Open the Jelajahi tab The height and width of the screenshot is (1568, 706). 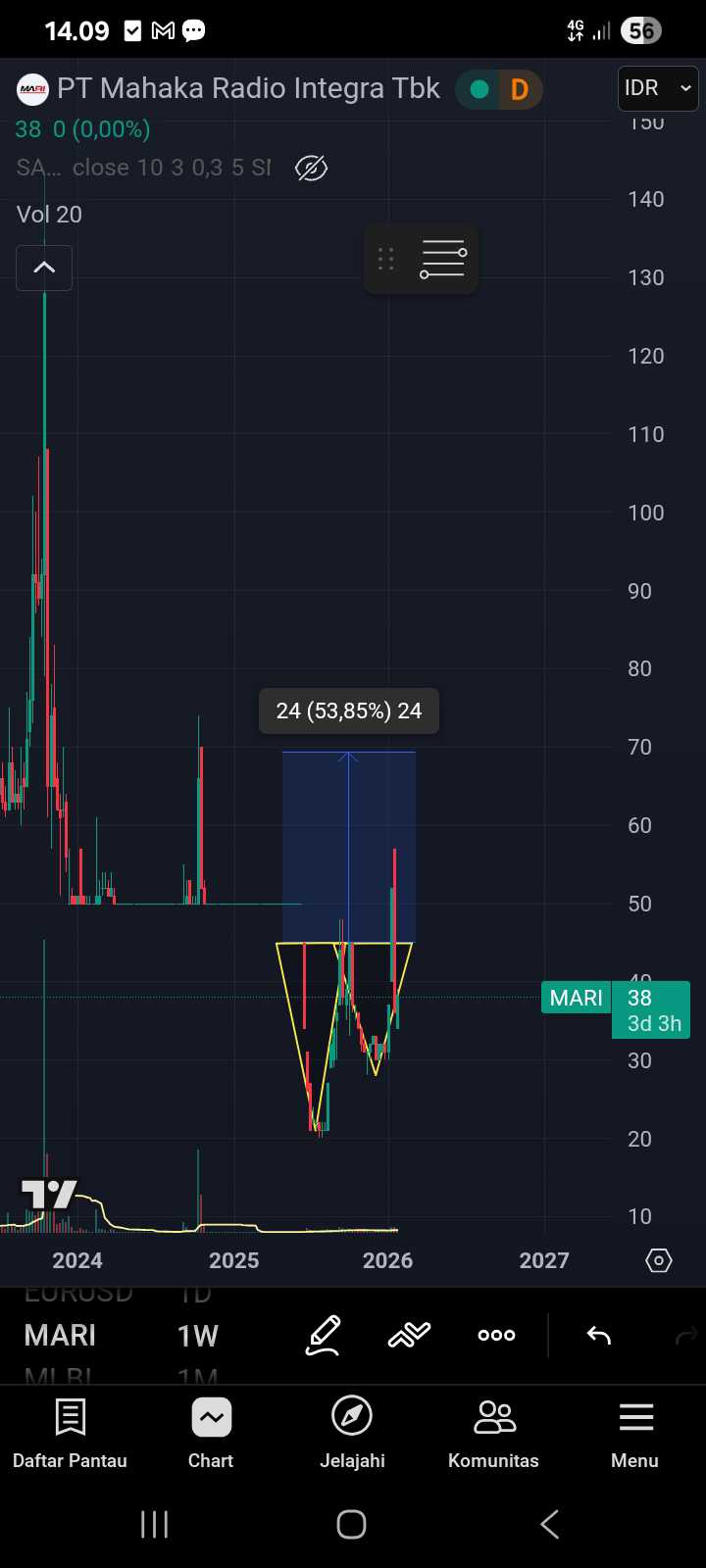coord(352,1433)
